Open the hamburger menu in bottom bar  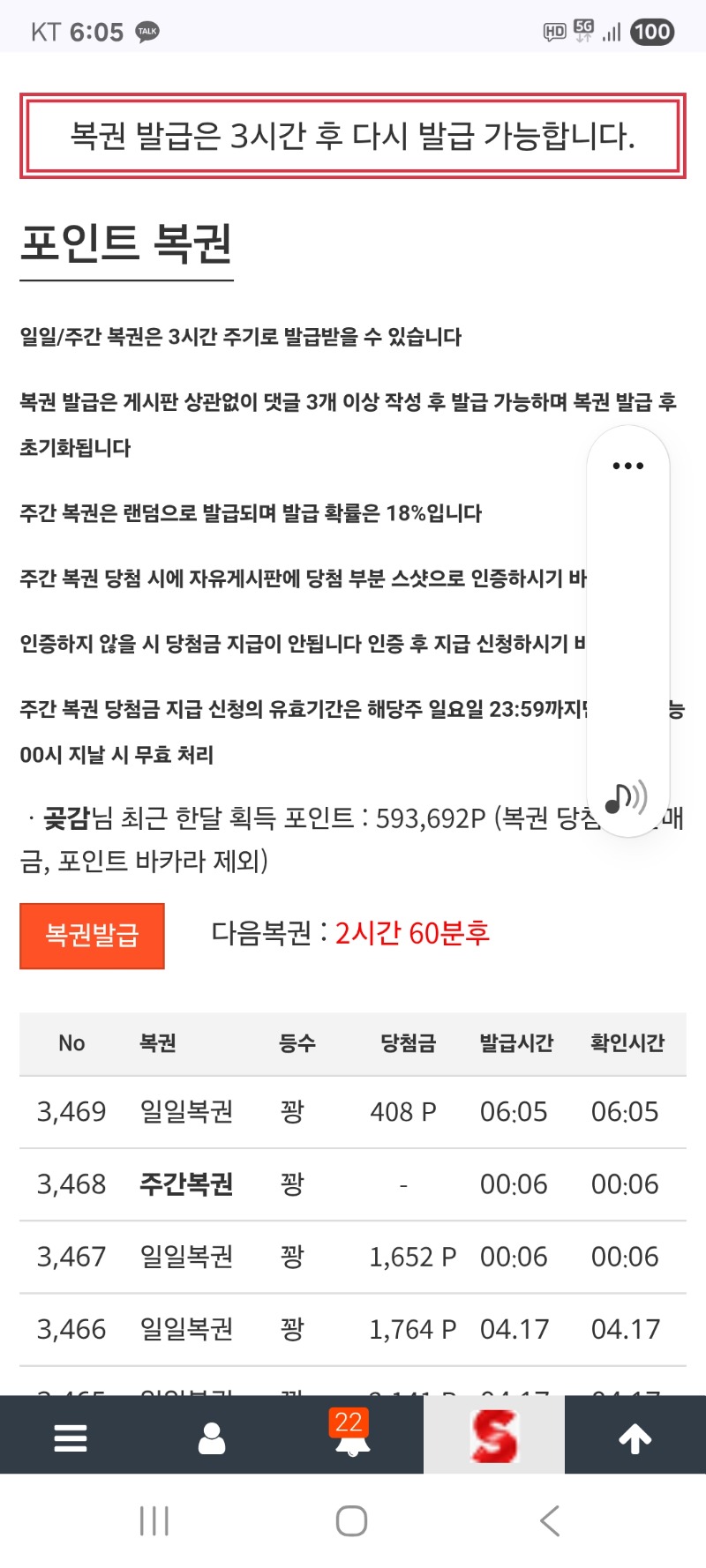pyautogui.click(x=71, y=1437)
